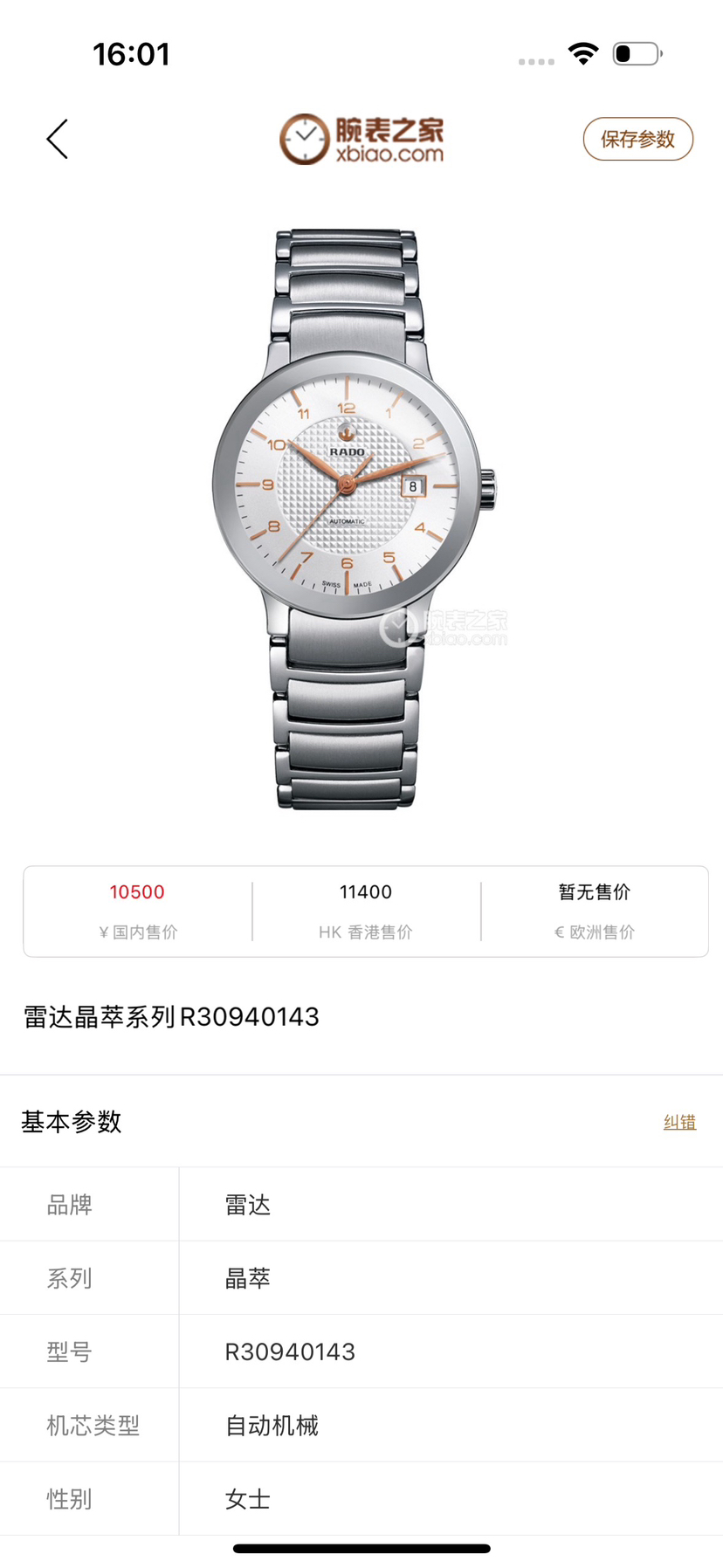
Task: Go back using the arrow icon
Action: click(58, 140)
